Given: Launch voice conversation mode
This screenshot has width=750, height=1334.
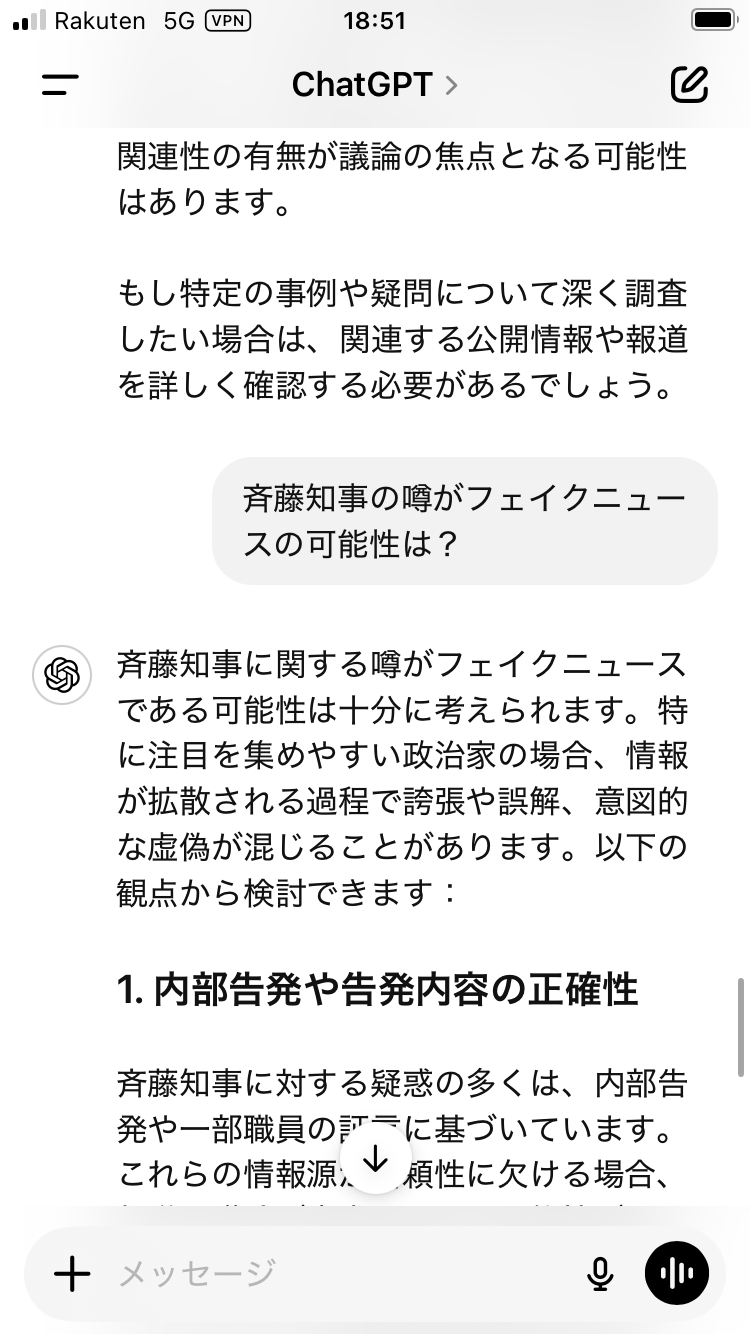Looking at the screenshot, I should [677, 1273].
